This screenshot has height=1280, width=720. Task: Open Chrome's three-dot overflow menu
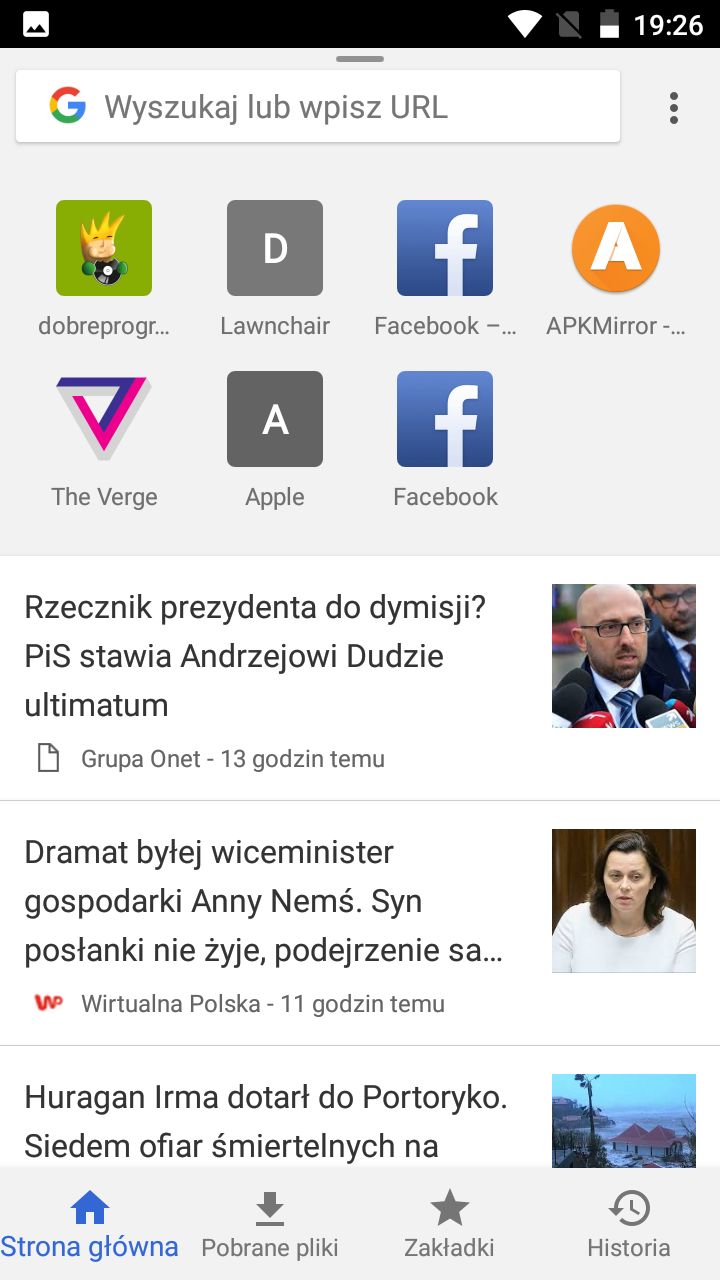(x=673, y=107)
